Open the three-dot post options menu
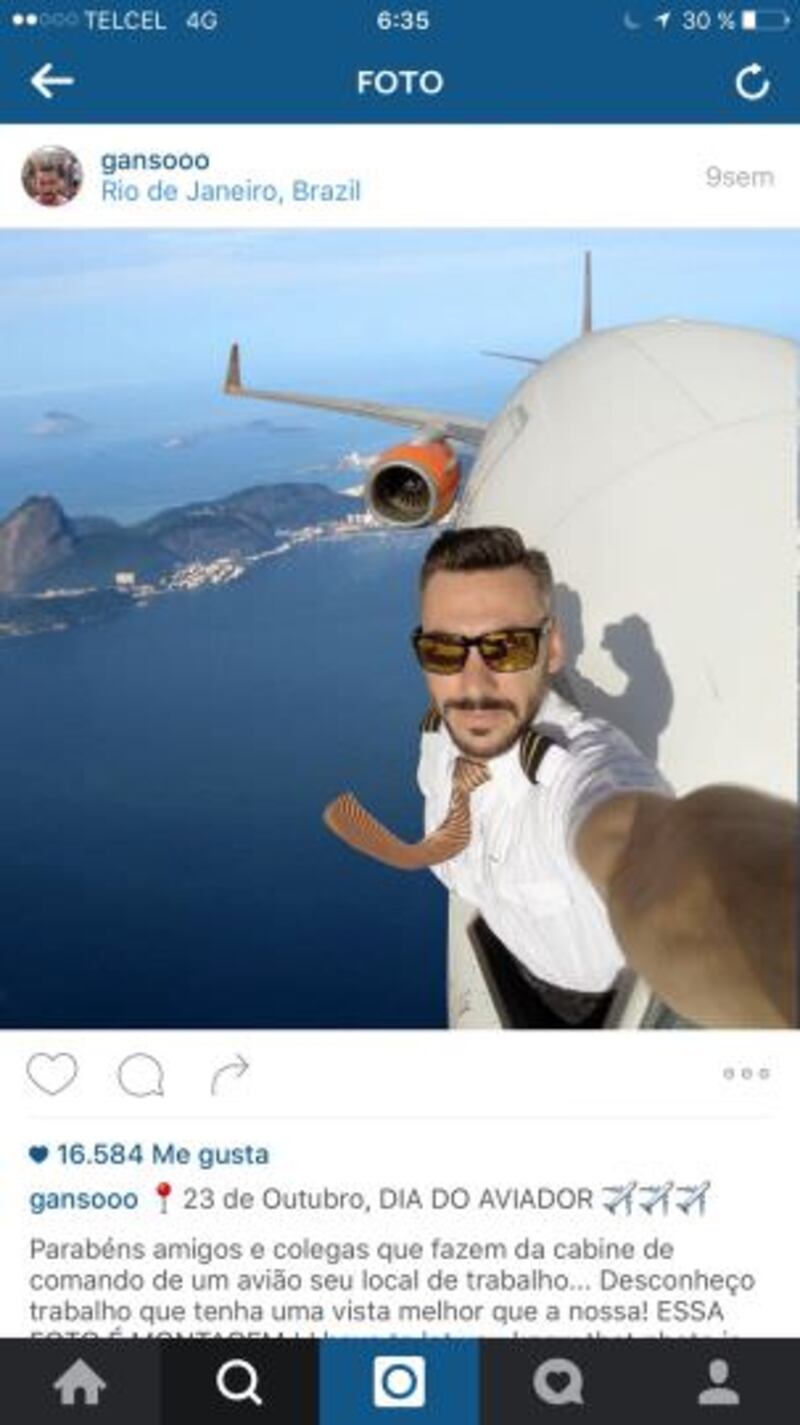 [746, 1074]
